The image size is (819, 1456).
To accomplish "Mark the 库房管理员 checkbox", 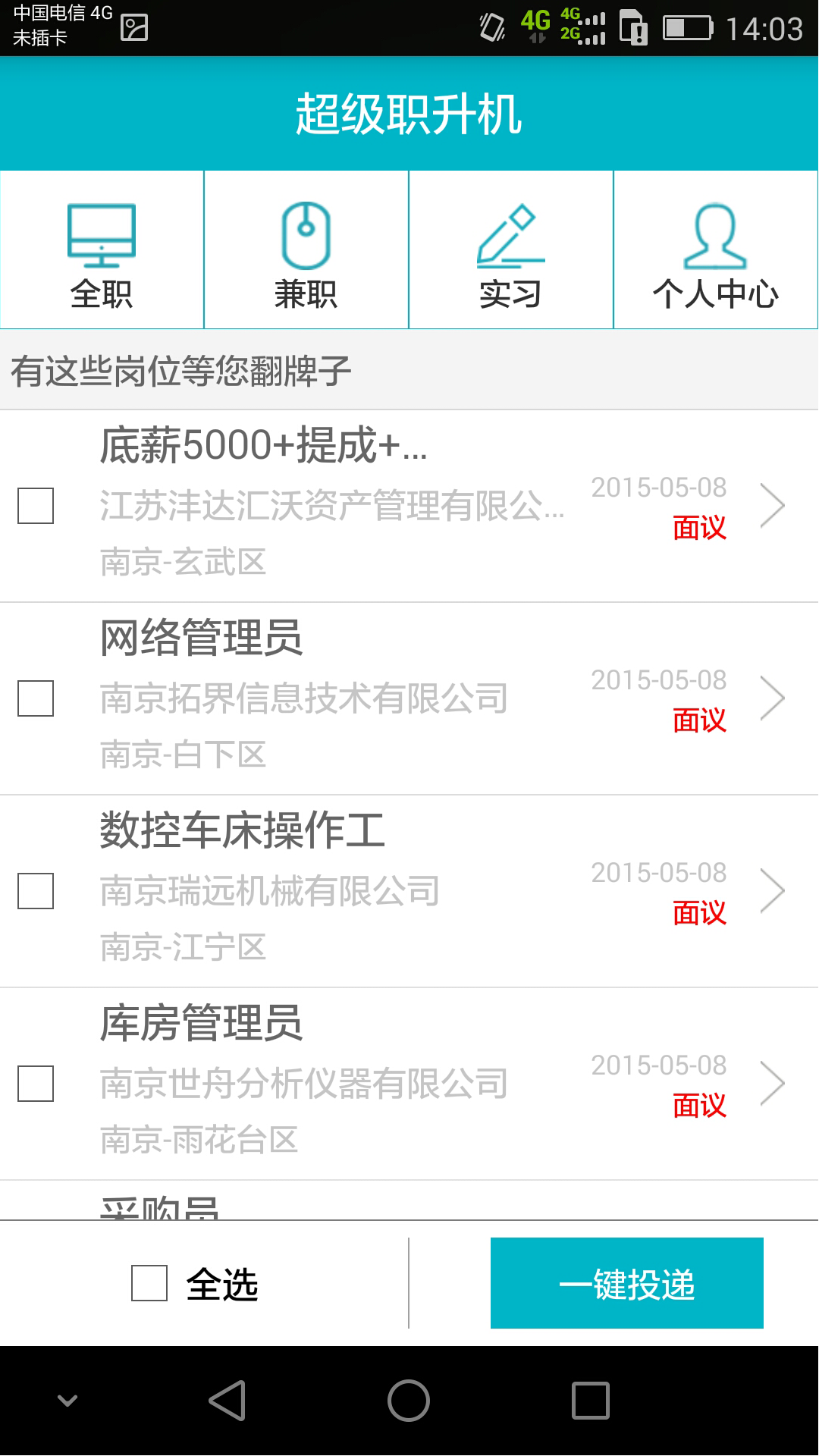I will pos(36,1084).
